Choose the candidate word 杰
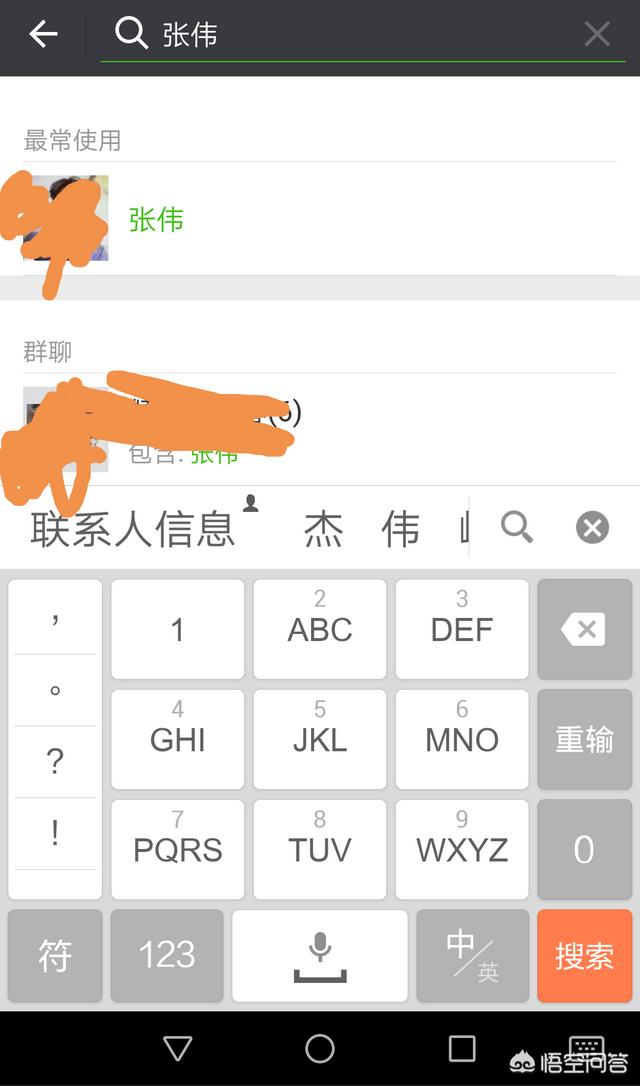 [323, 529]
